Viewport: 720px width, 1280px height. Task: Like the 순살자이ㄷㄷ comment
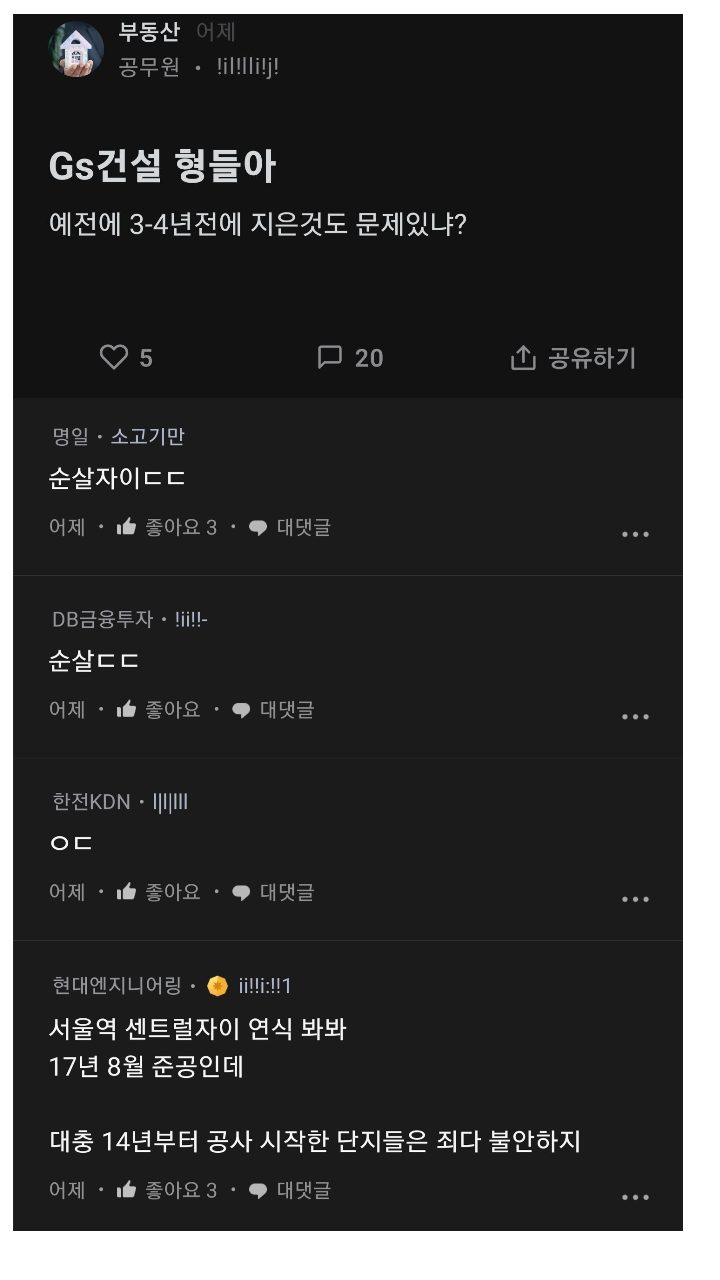(166, 527)
